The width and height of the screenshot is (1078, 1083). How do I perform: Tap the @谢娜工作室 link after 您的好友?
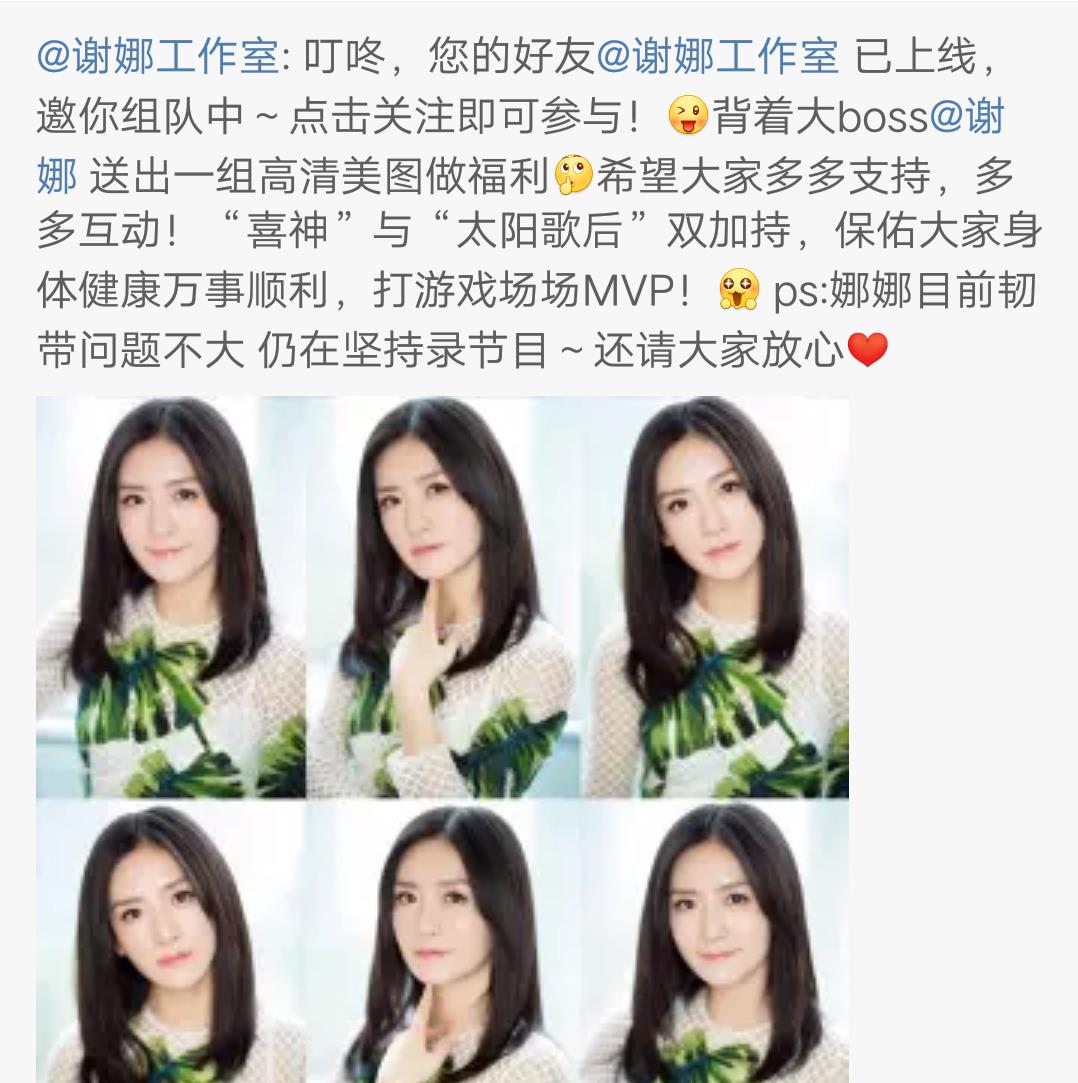pos(717,58)
